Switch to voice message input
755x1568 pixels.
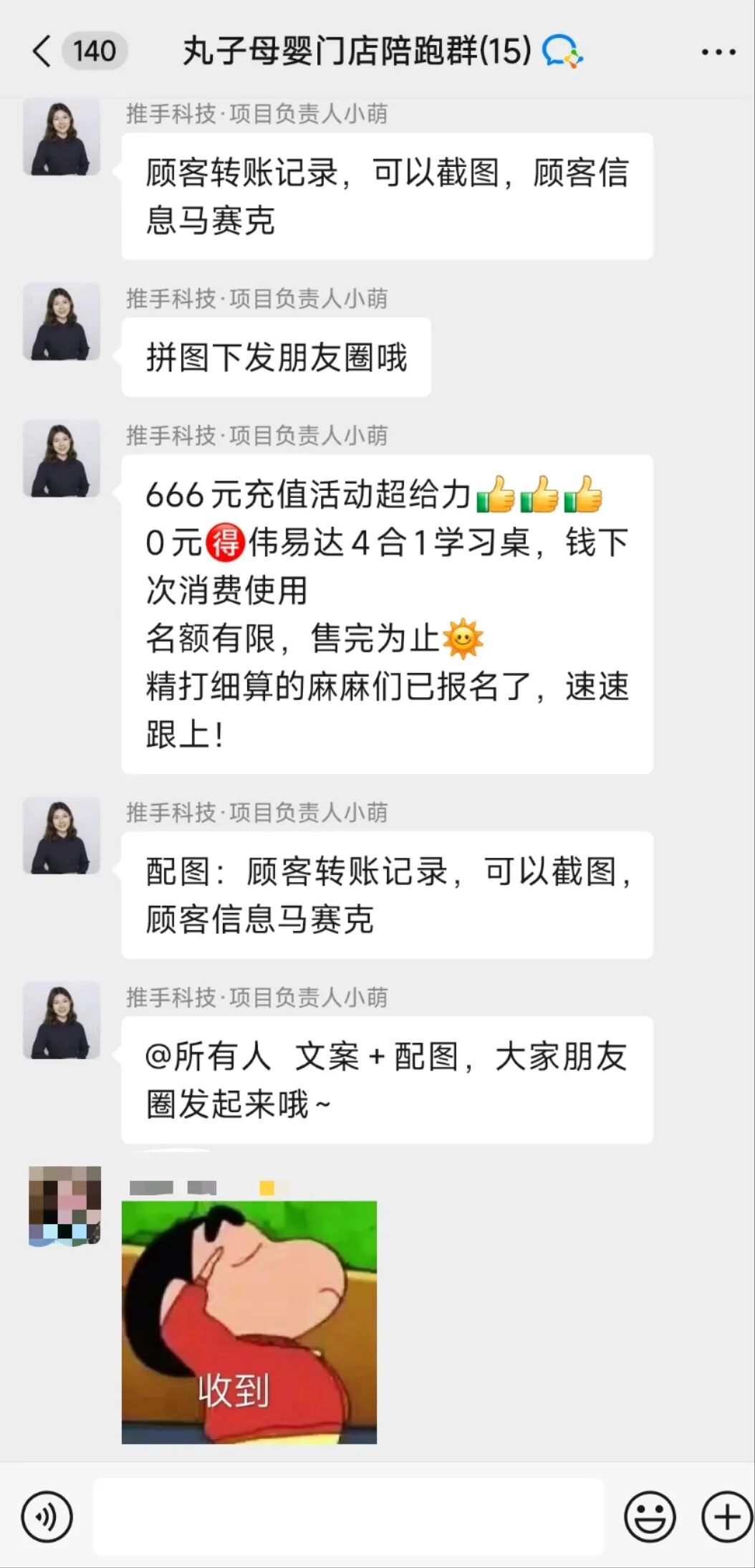[47, 1516]
